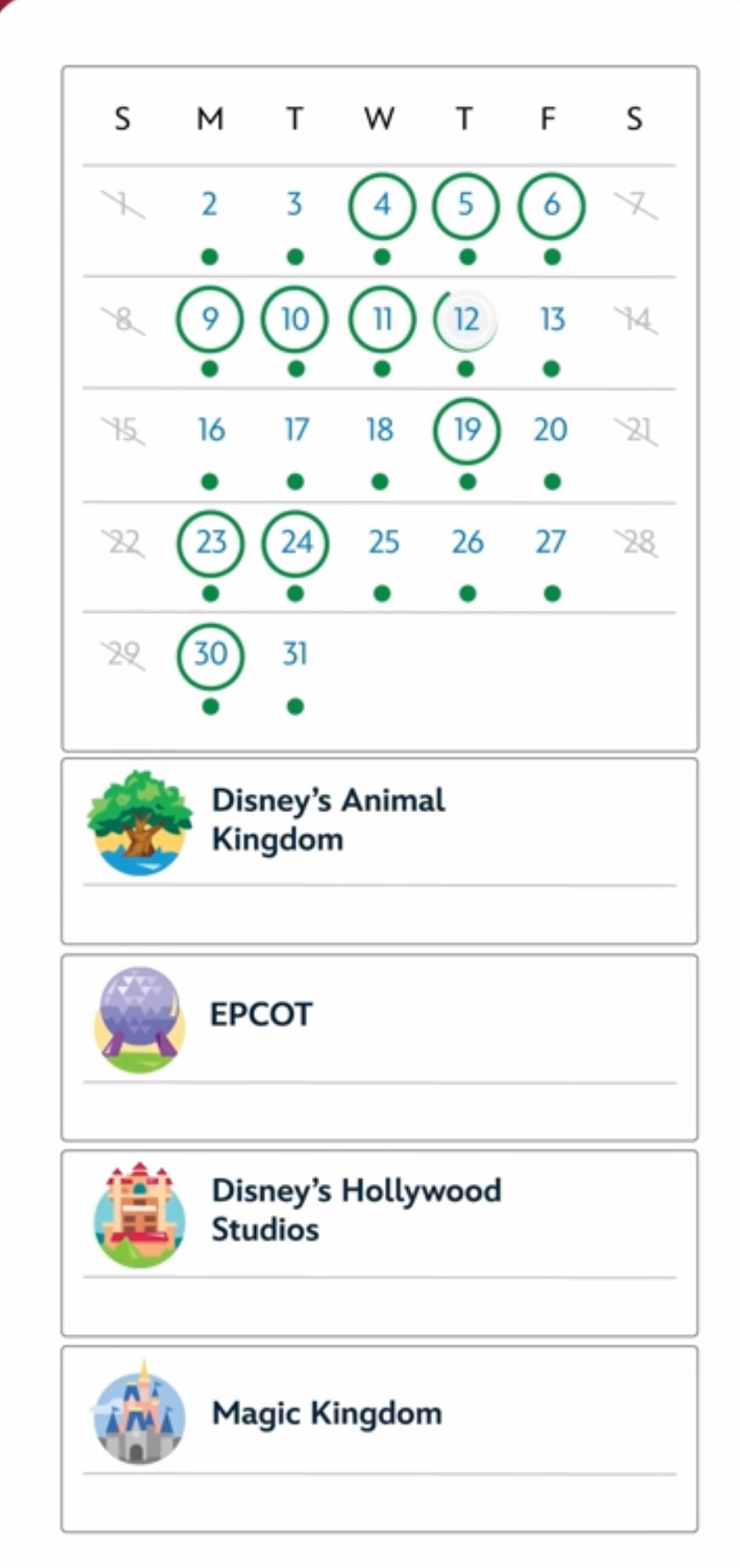Select the circled date 30
This screenshot has height=1568, width=740.
click(x=211, y=654)
